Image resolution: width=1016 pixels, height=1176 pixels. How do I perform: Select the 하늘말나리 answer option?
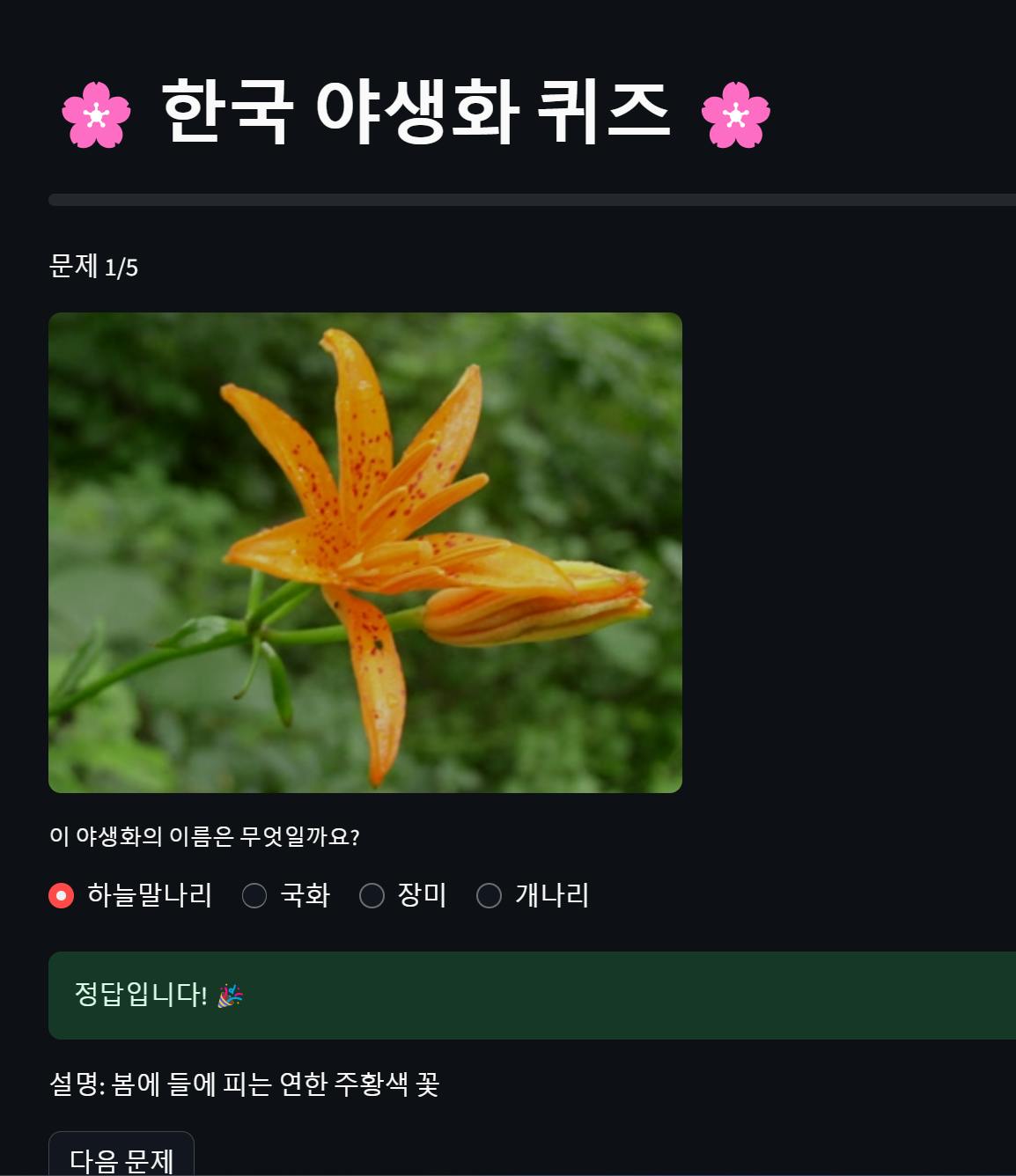(62, 896)
